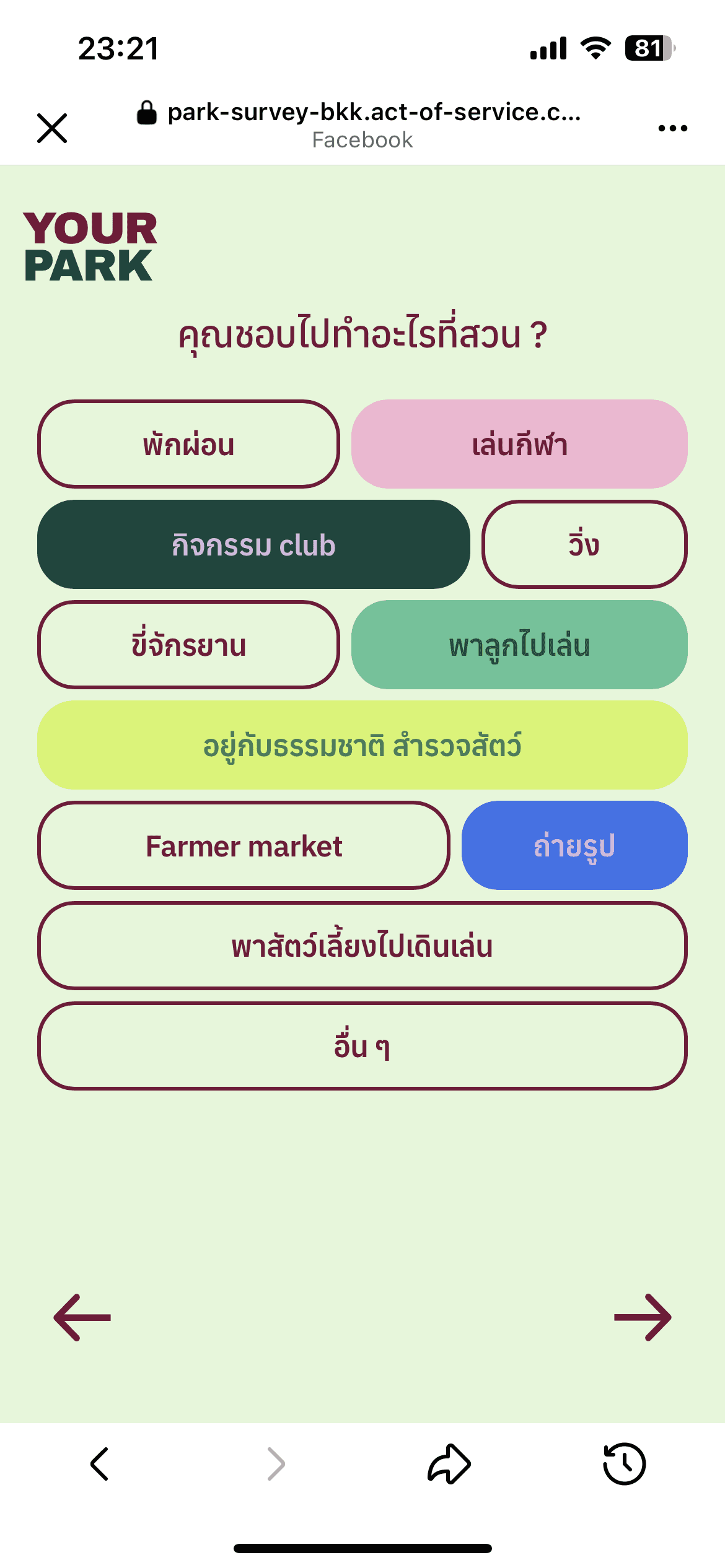Deselect the เล่นกีฬา option
725x1568 pixels.
point(519,444)
